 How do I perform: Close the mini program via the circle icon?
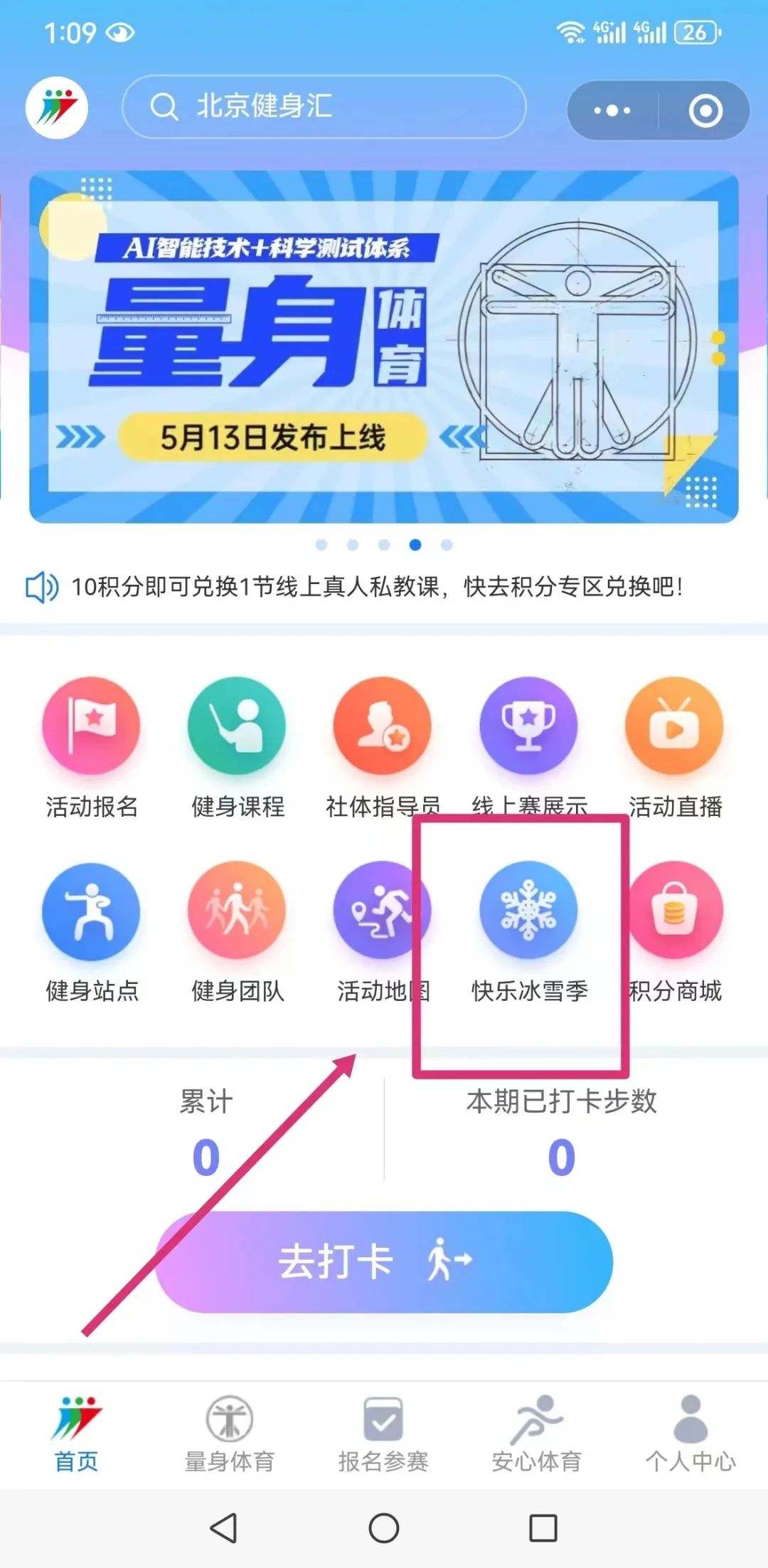coord(705,110)
